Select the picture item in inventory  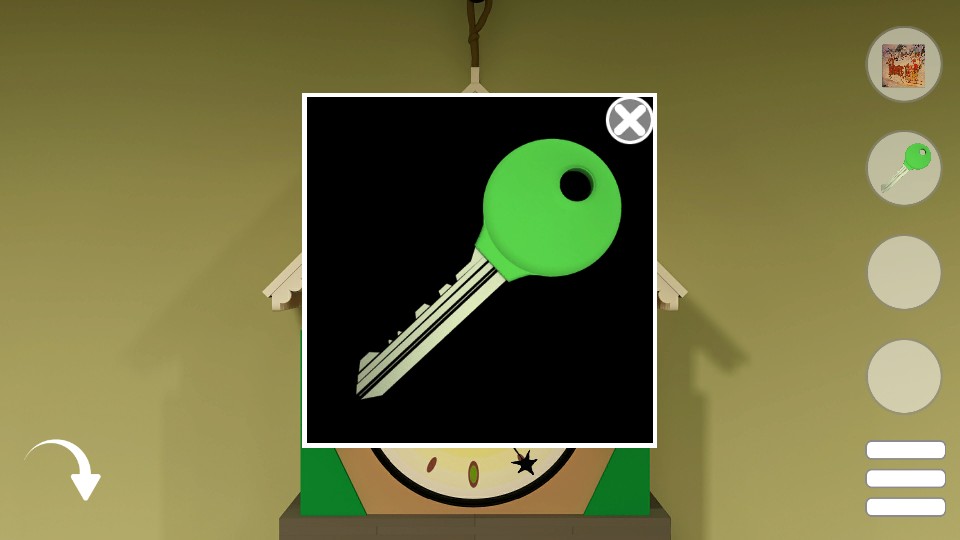point(903,64)
